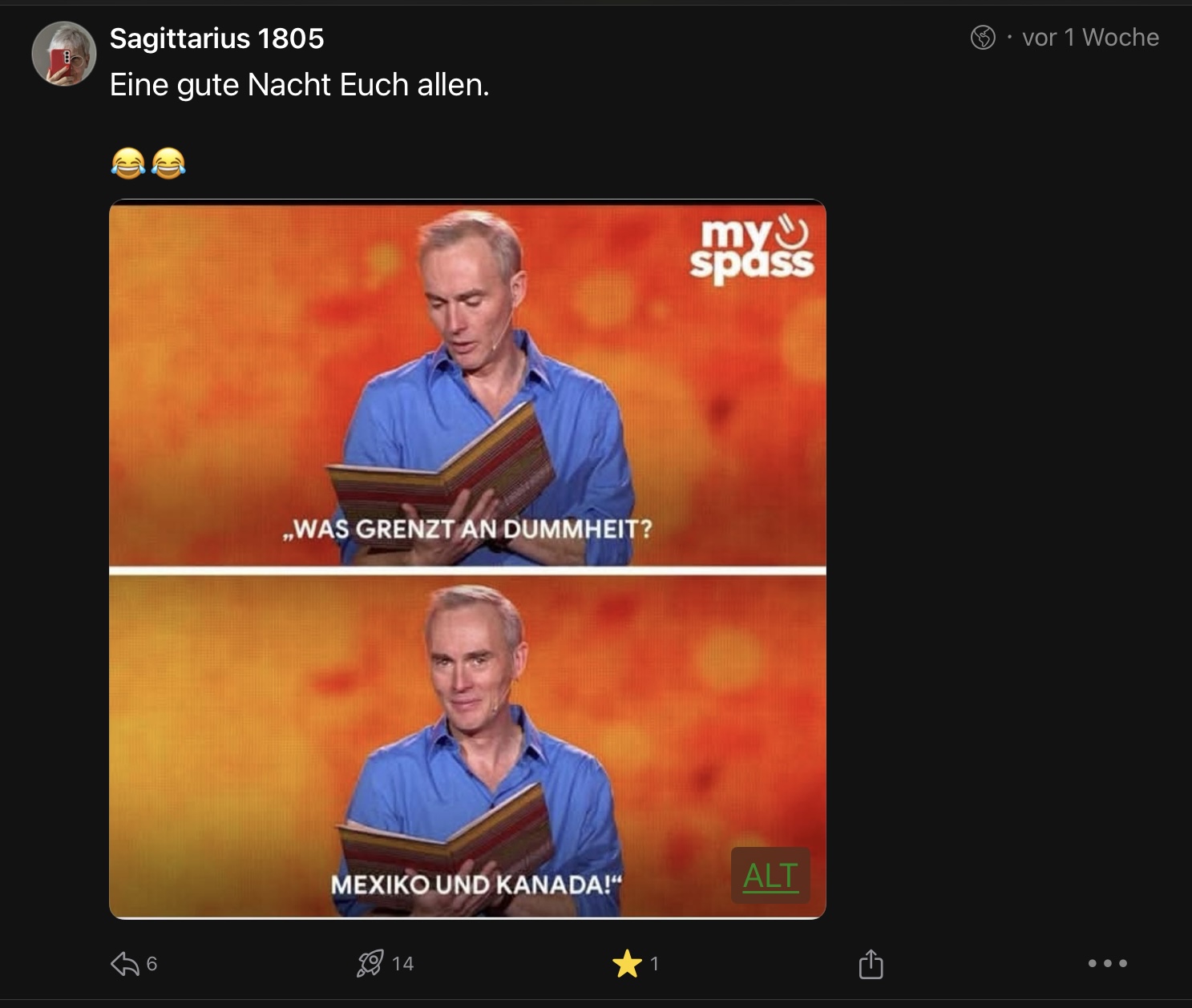Toggle the favorite star on this post
This screenshot has height=1008, width=1192.
click(x=627, y=963)
